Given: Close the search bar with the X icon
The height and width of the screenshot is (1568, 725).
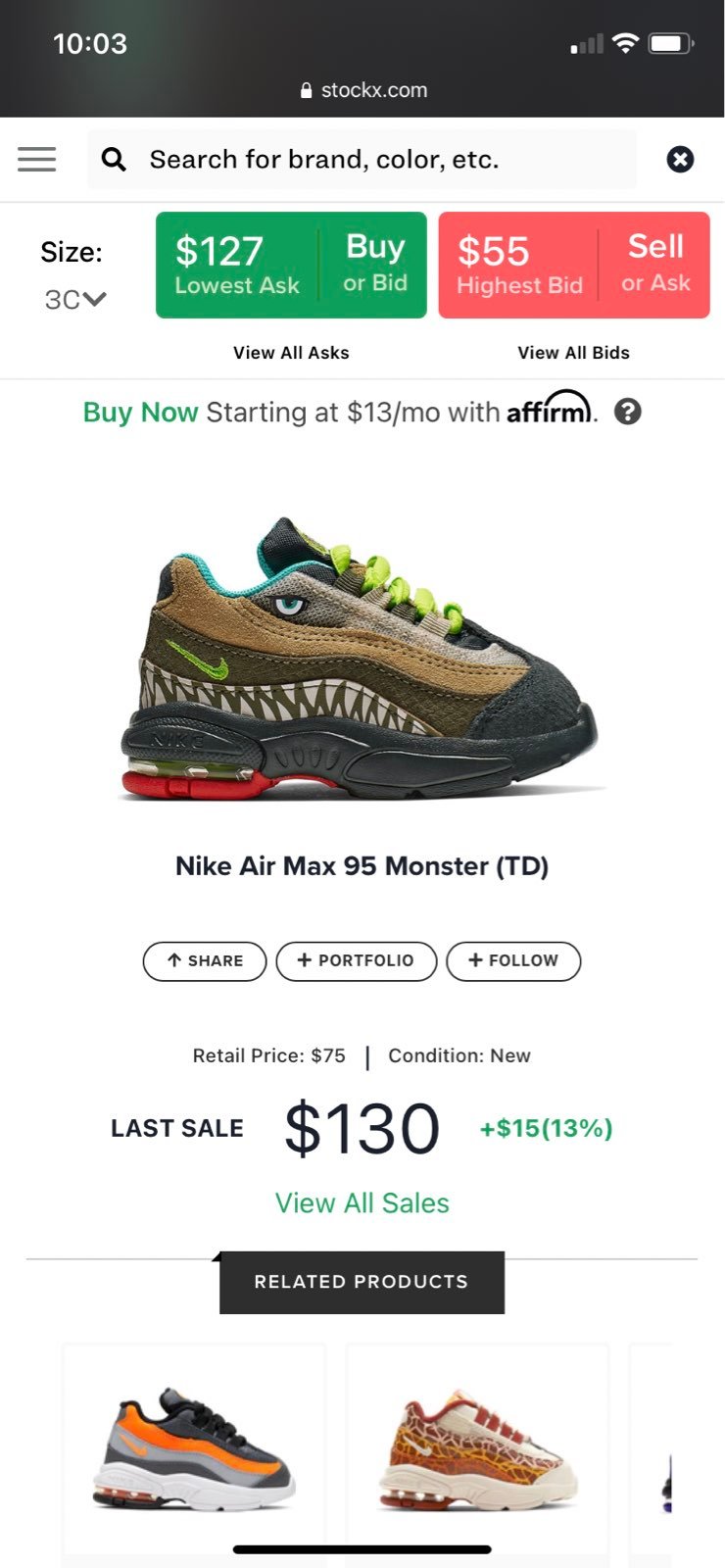Looking at the screenshot, I should click(680, 159).
